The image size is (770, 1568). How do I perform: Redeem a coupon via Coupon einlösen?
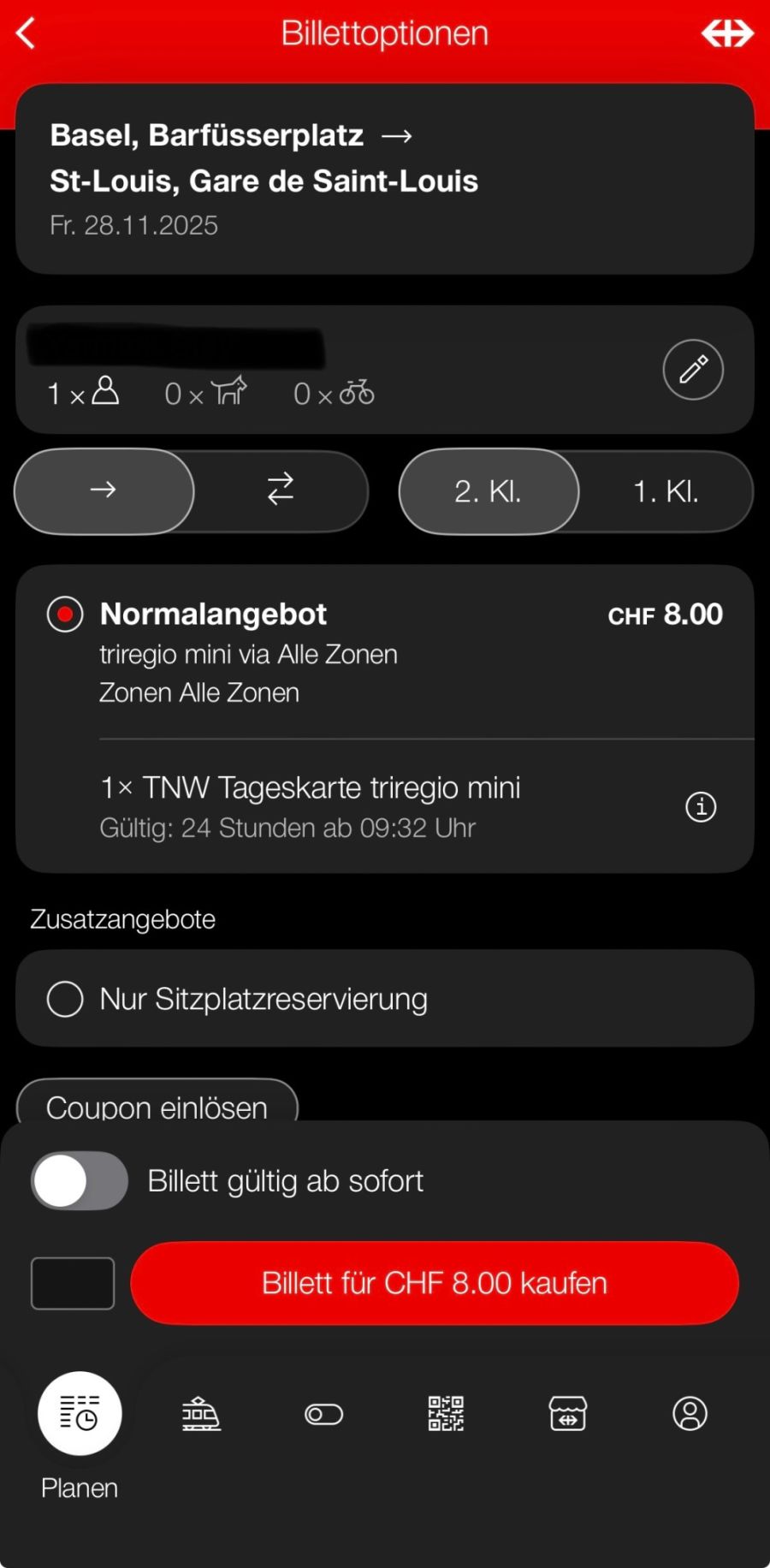point(157,1108)
